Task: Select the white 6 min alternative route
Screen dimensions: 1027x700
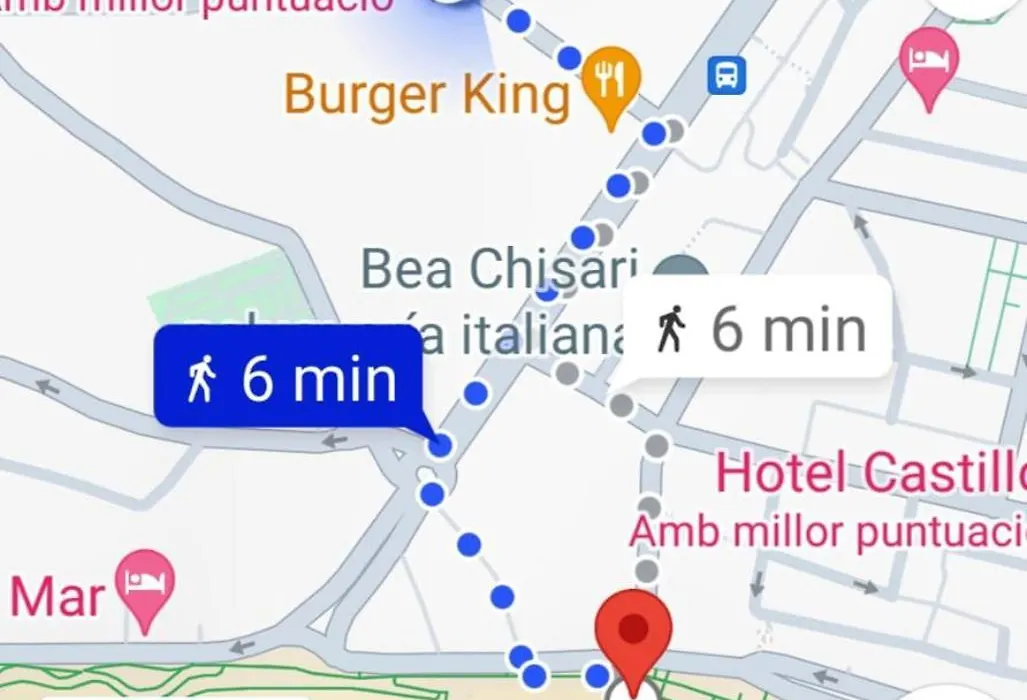Action: 760,328
